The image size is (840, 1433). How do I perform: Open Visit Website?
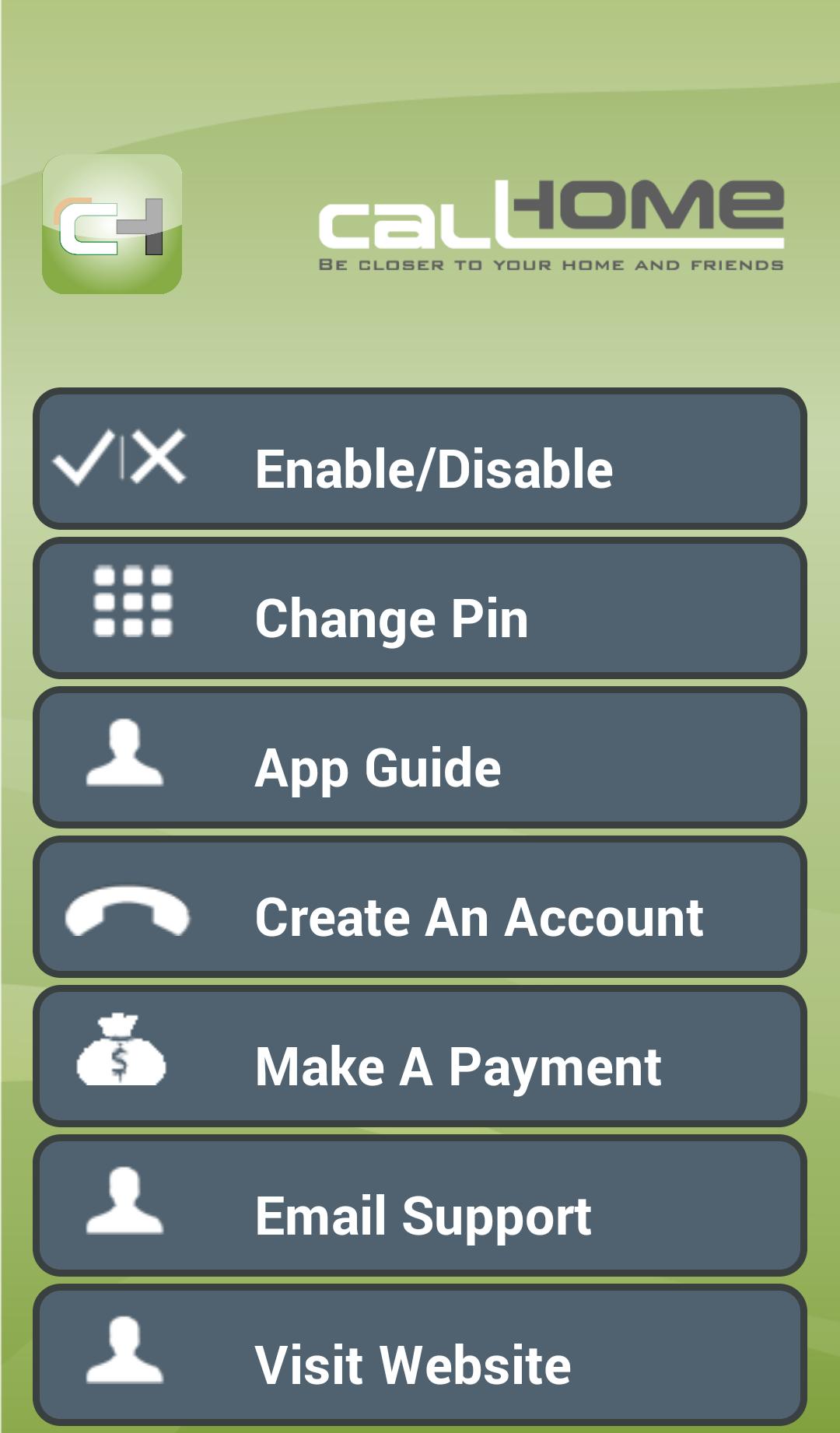pyautogui.click(x=420, y=1354)
